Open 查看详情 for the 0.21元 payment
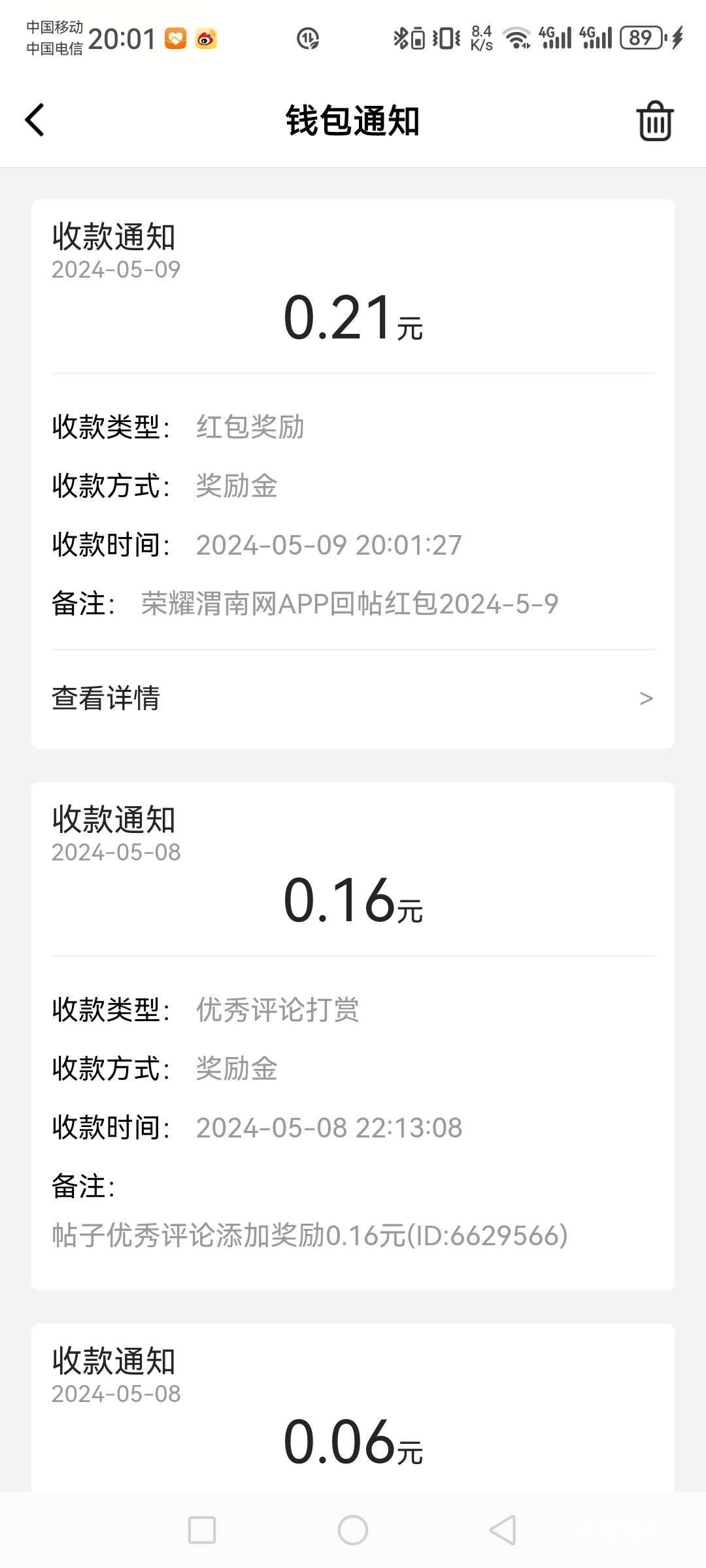 (353, 698)
